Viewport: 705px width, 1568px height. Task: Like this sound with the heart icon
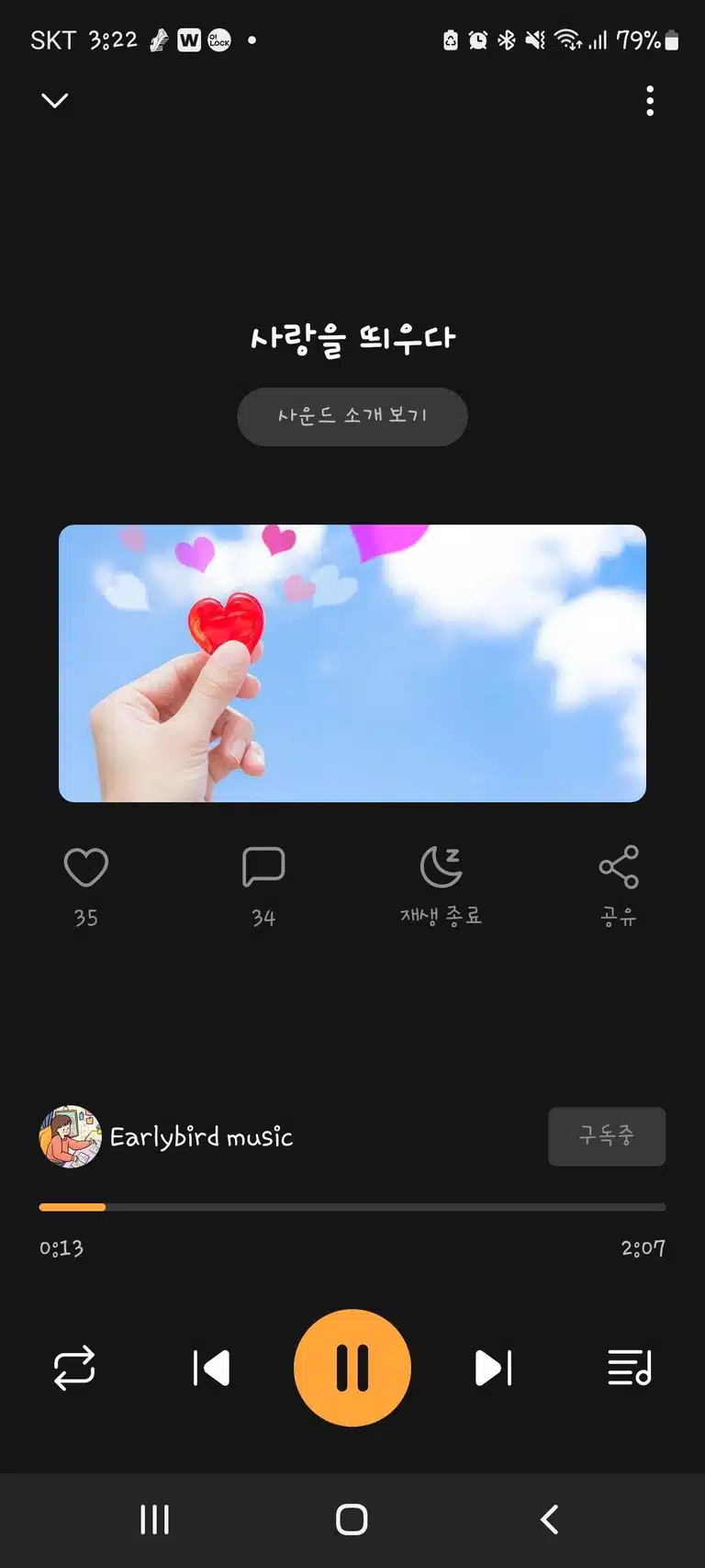(86, 867)
